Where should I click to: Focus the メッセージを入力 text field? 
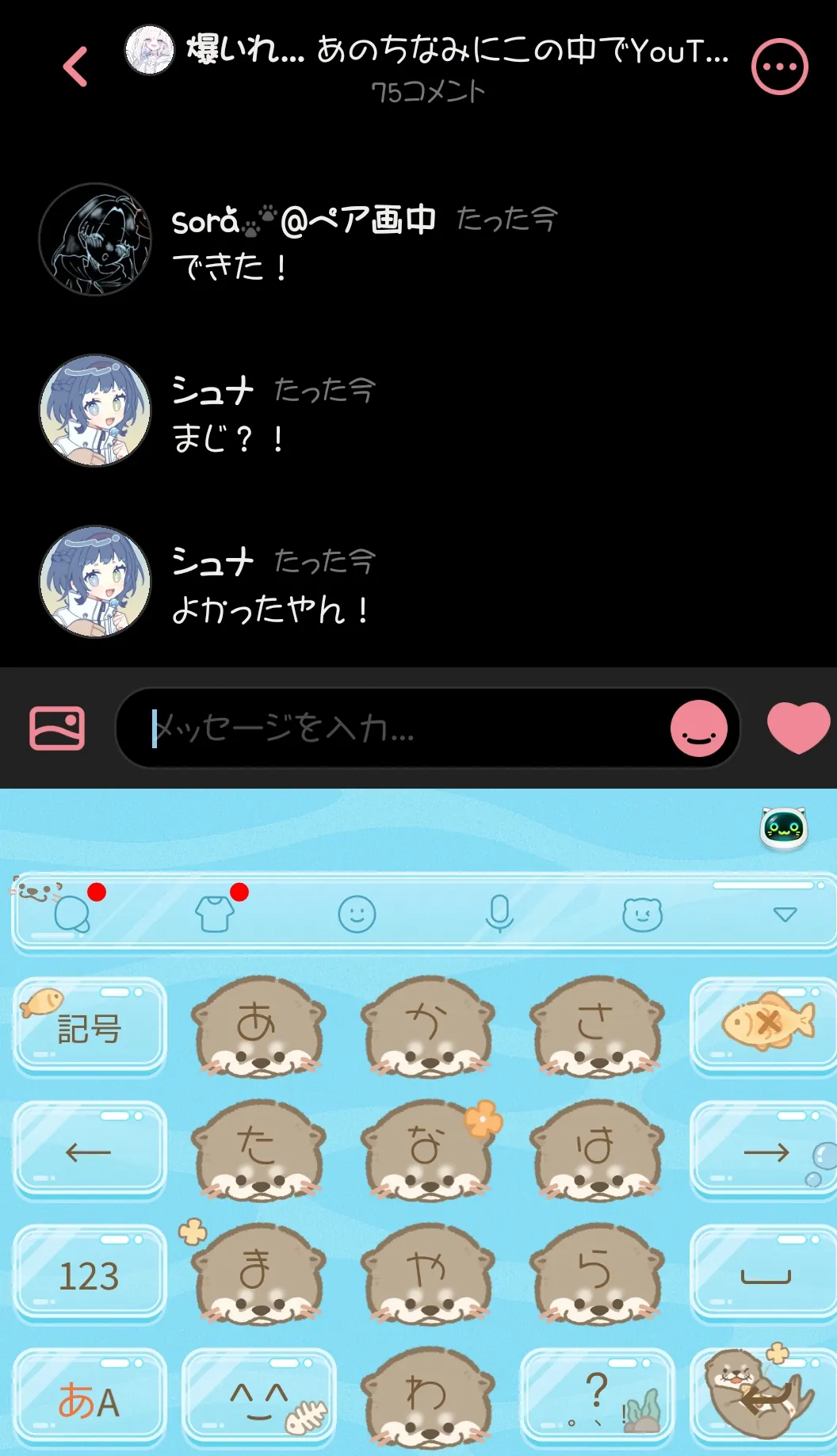coord(396,728)
